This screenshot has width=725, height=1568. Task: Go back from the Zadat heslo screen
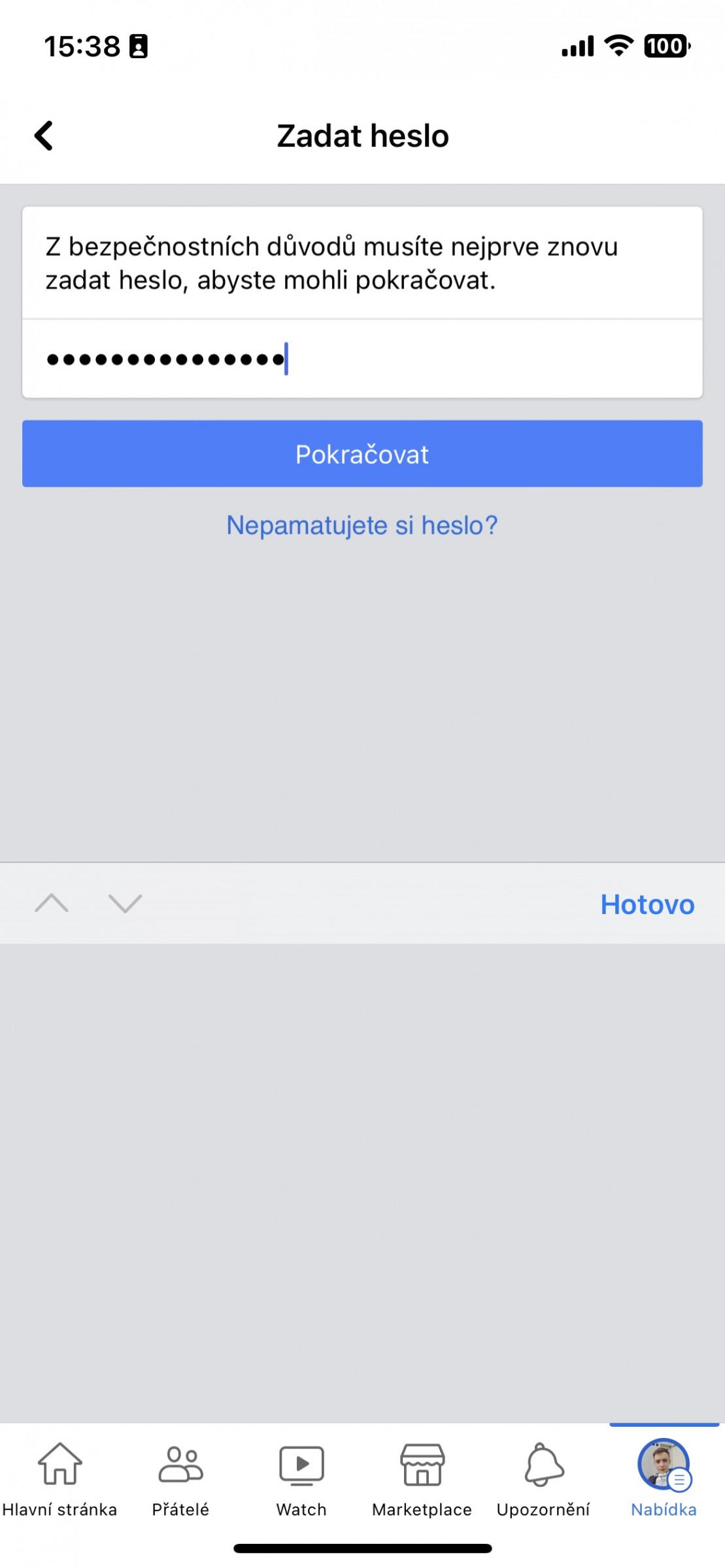click(x=44, y=136)
